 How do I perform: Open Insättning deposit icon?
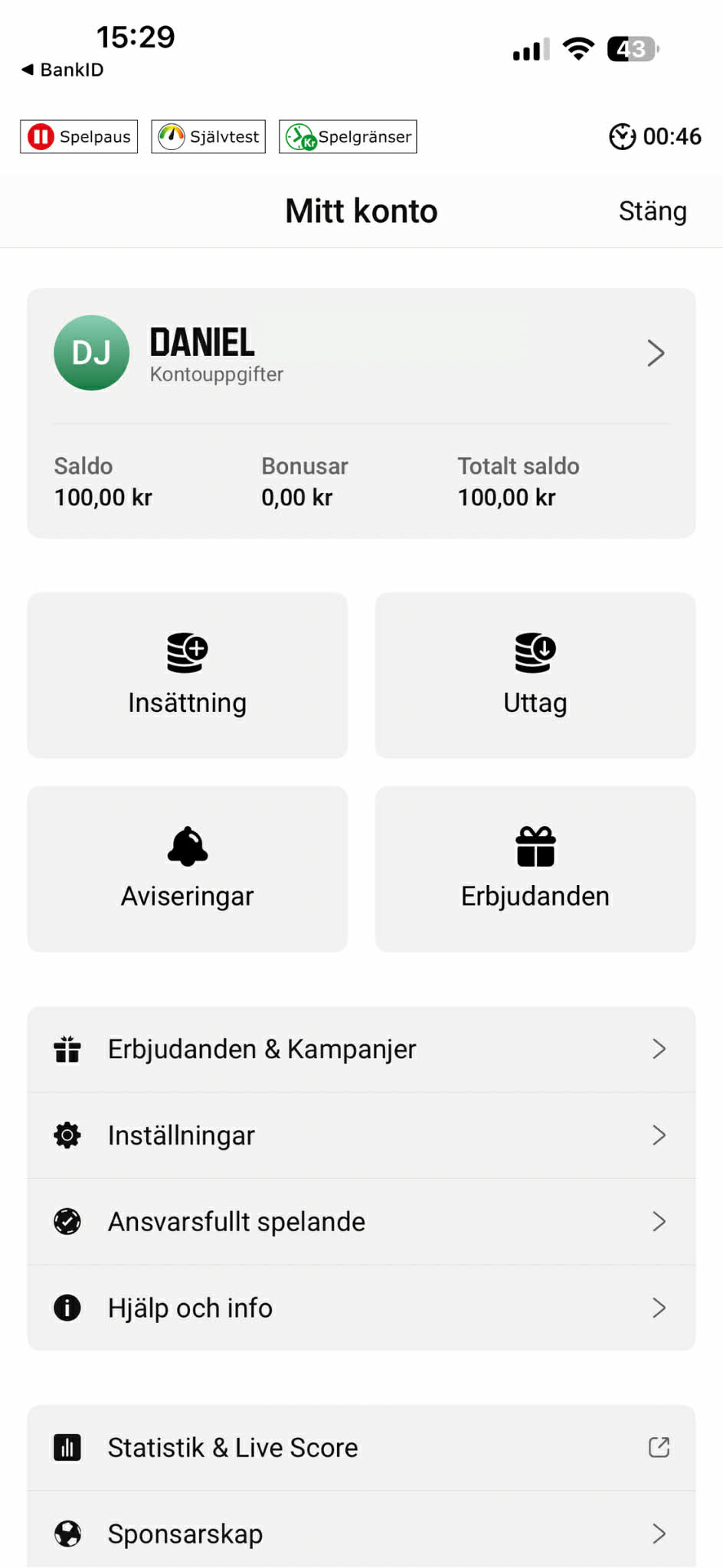click(187, 652)
